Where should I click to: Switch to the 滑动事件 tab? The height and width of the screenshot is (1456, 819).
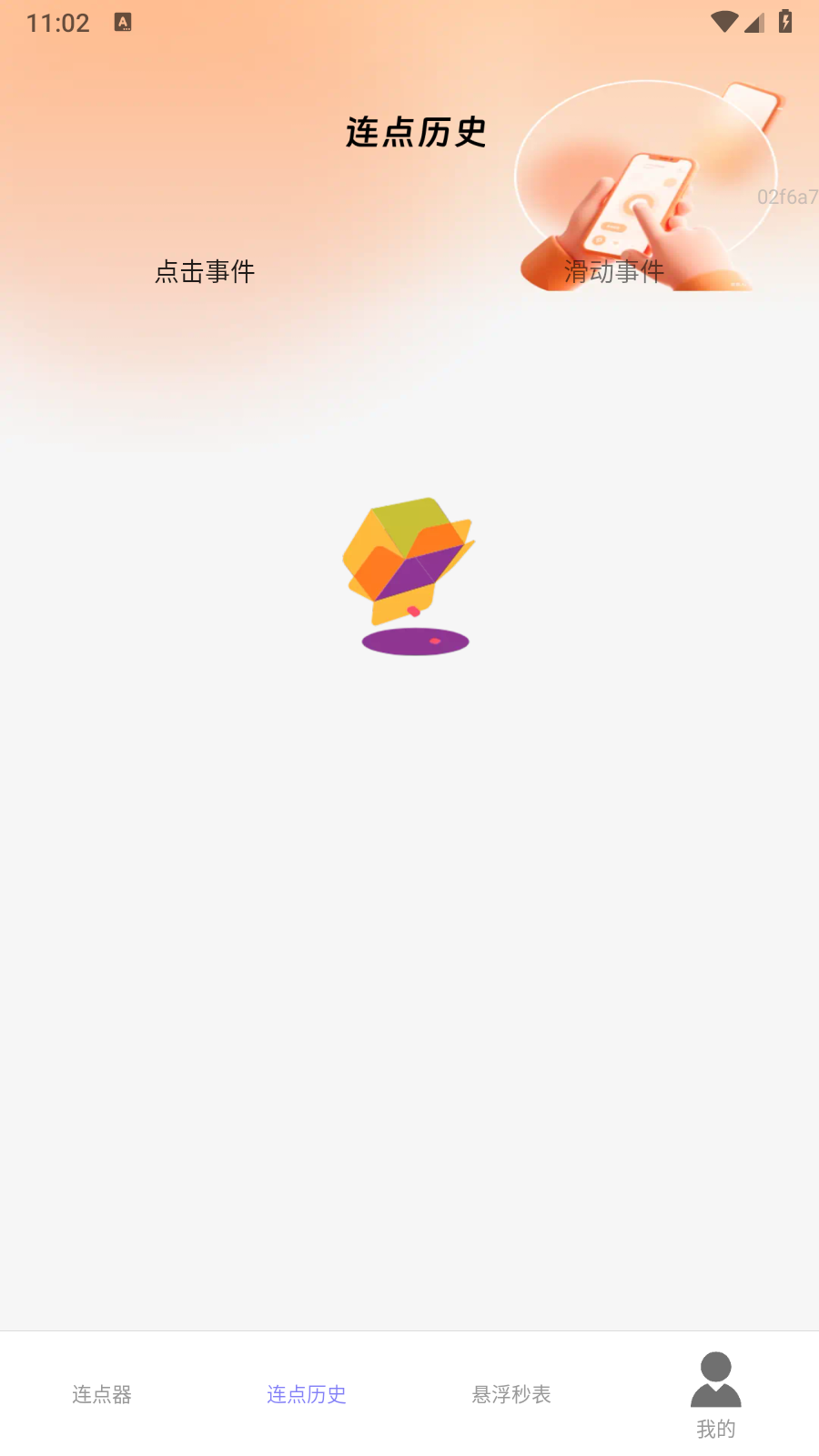[614, 271]
